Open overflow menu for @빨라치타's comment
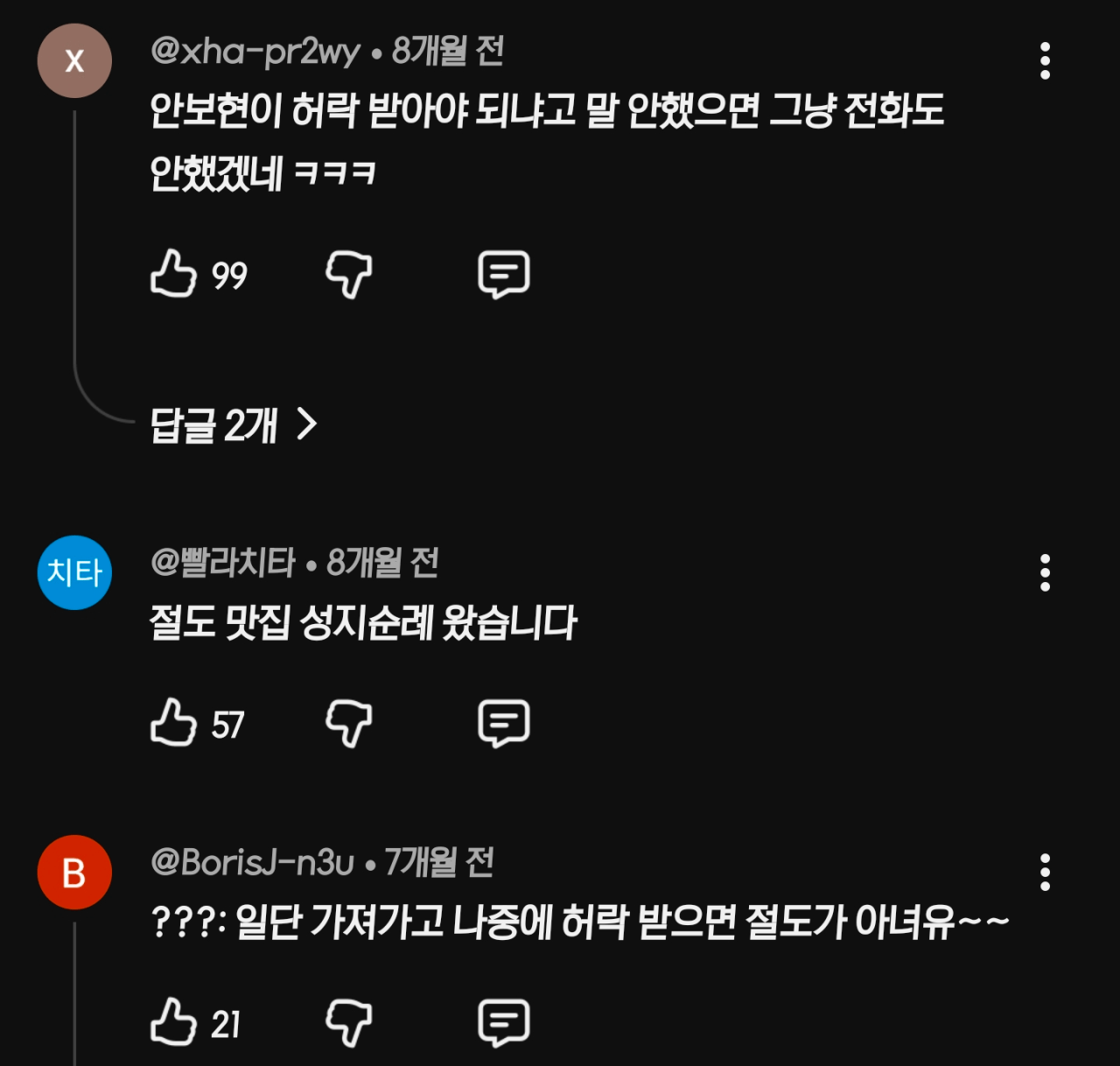This screenshot has height=1066, width=1120. point(1045,573)
